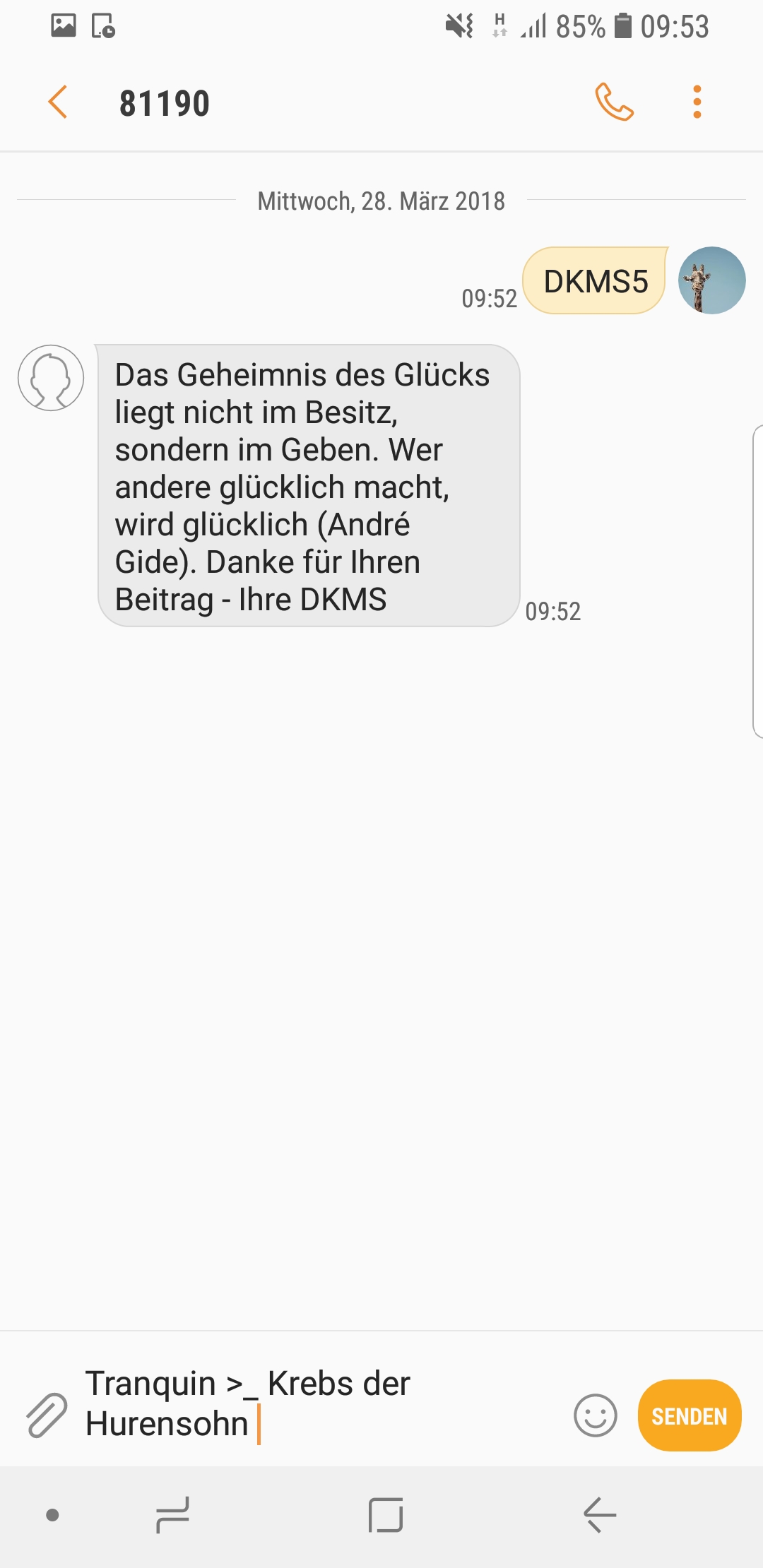The image size is (763, 1568).
Task: Open the sender's contact avatar
Action: [x=51, y=378]
